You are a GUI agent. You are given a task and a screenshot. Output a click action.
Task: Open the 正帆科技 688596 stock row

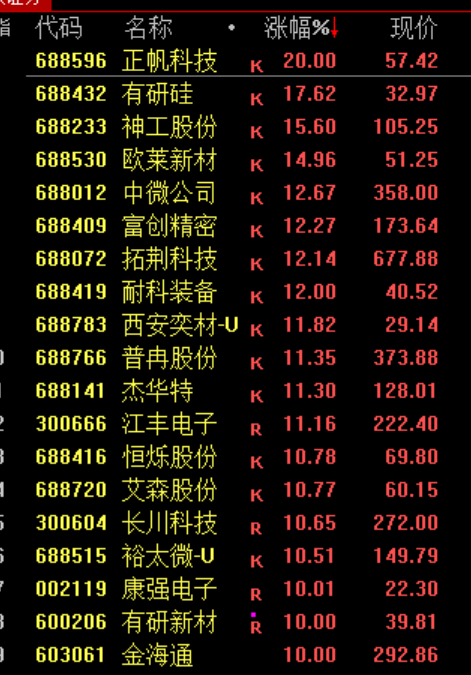click(x=236, y=61)
